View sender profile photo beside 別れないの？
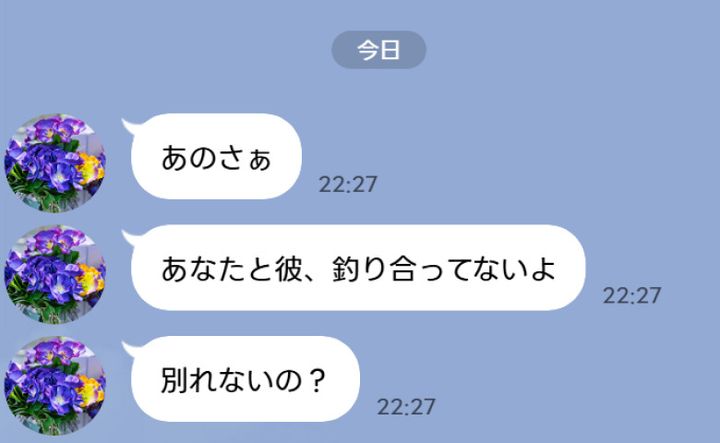 click(55, 385)
